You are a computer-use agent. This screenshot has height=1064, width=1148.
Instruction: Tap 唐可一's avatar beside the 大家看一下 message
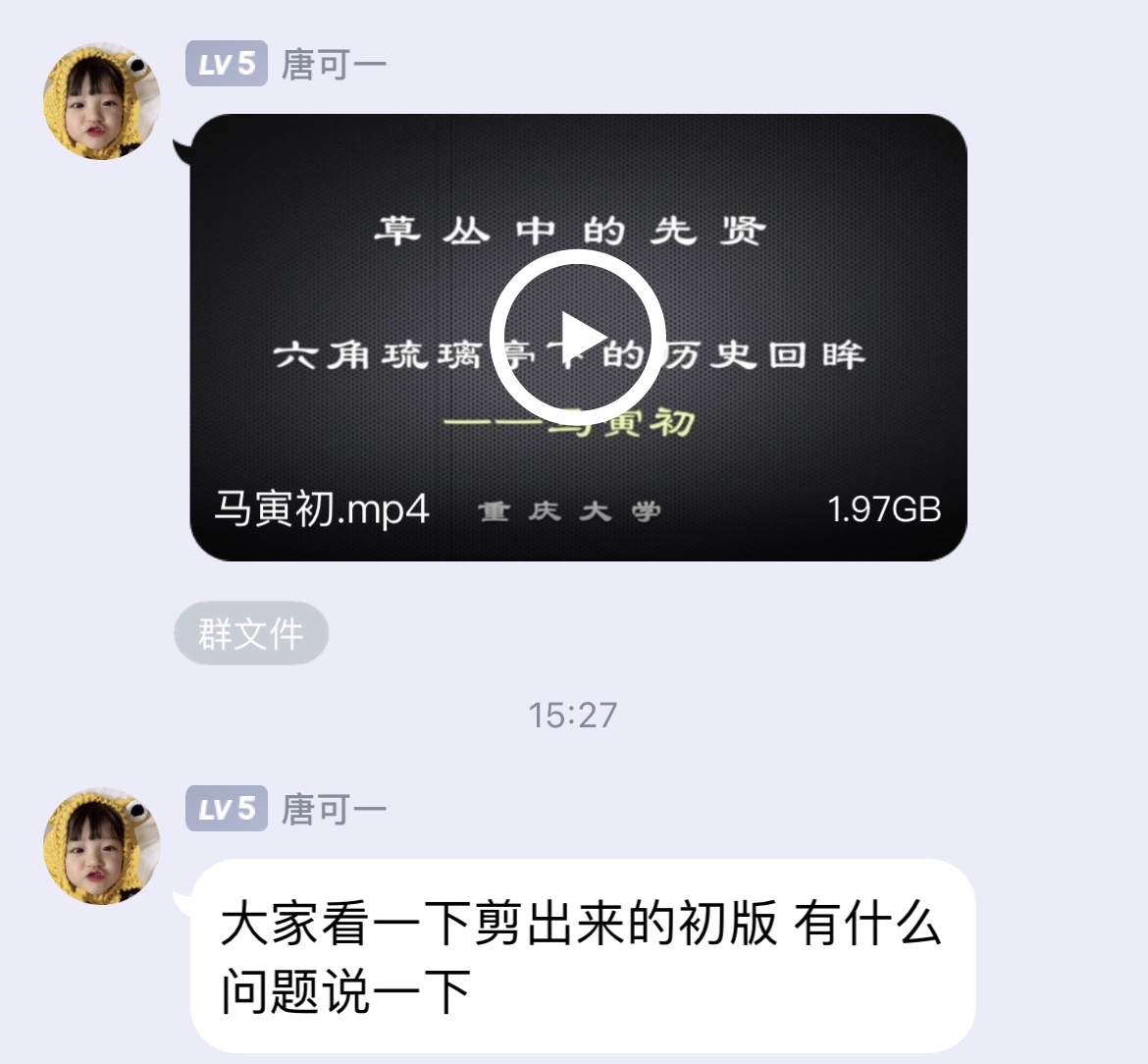click(x=101, y=846)
